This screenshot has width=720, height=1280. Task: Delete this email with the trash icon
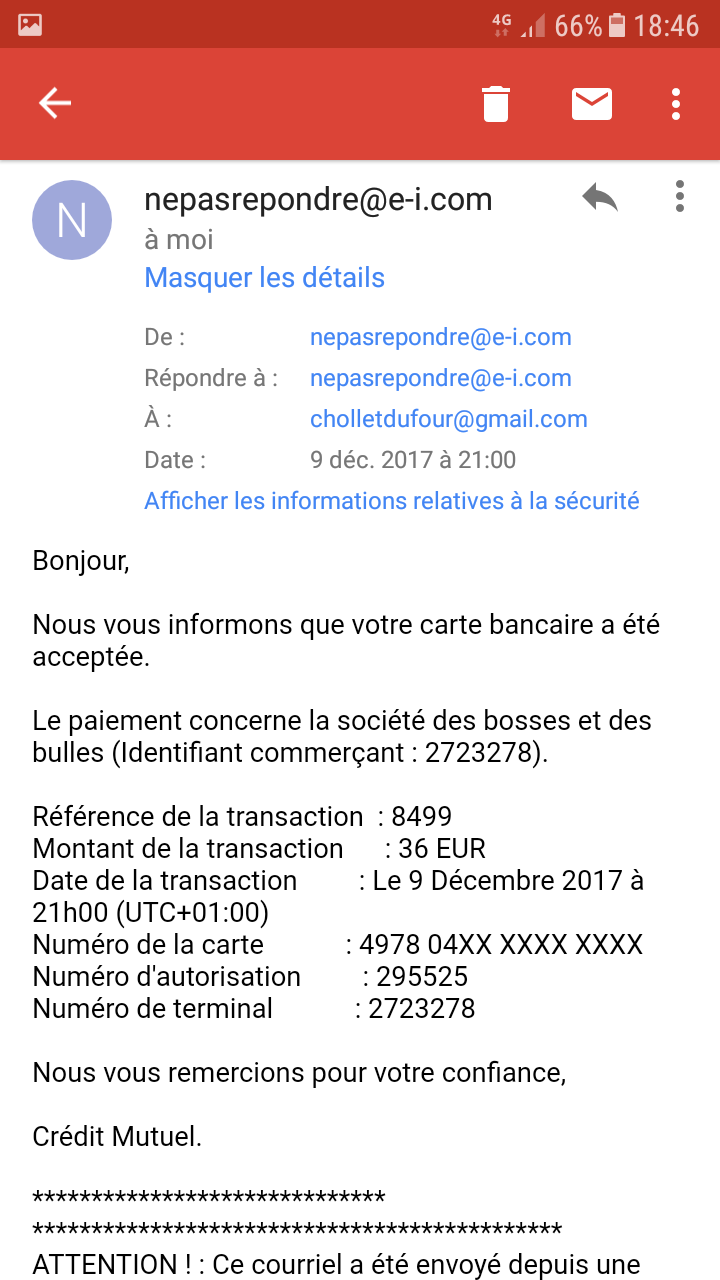[496, 103]
